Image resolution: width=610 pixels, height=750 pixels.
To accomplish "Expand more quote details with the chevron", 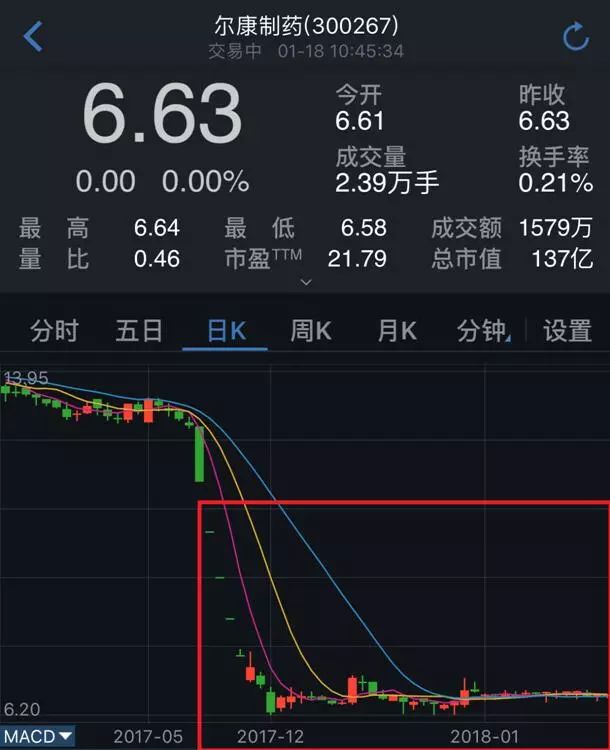I will click(306, 282).
